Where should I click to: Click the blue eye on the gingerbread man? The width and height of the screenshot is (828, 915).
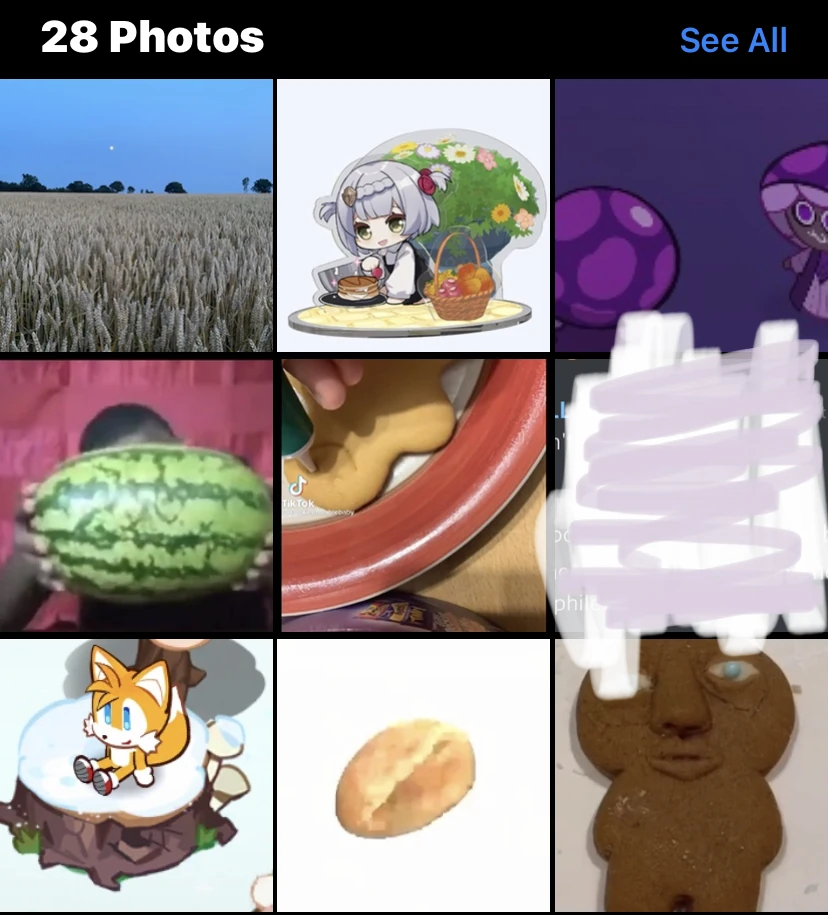730,669
